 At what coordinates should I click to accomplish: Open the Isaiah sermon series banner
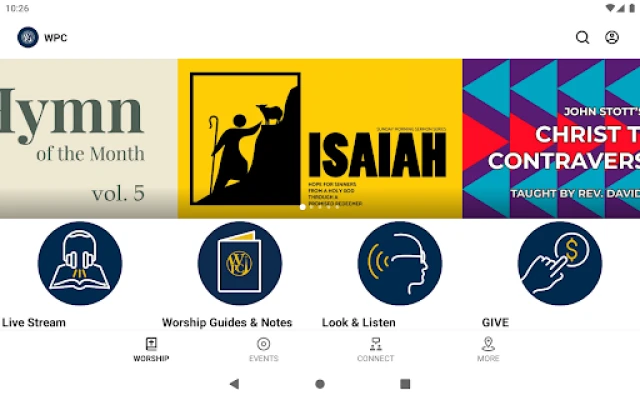320,138
